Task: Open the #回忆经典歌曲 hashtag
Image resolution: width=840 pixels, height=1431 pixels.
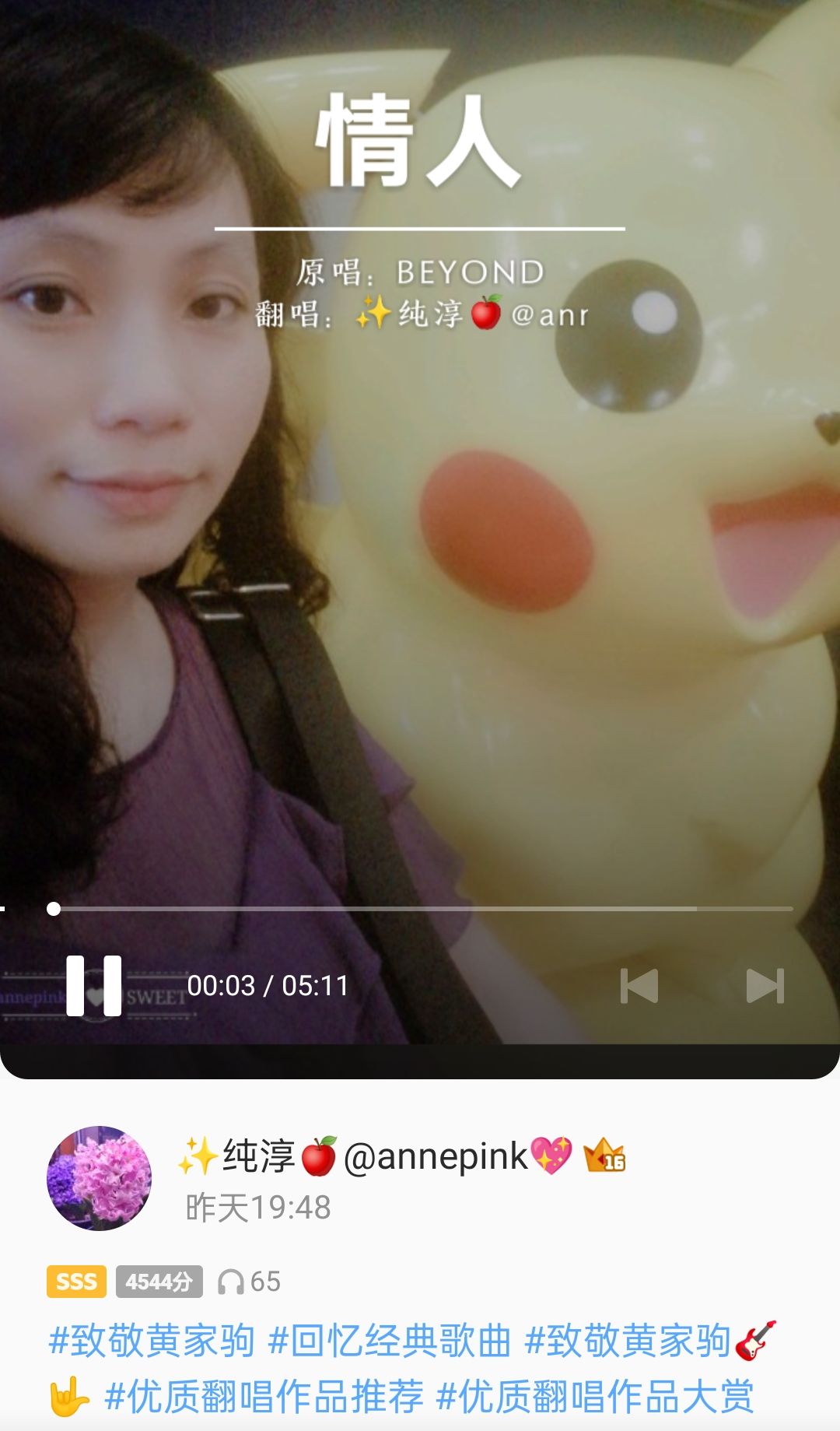Action: pos(390,1341)
